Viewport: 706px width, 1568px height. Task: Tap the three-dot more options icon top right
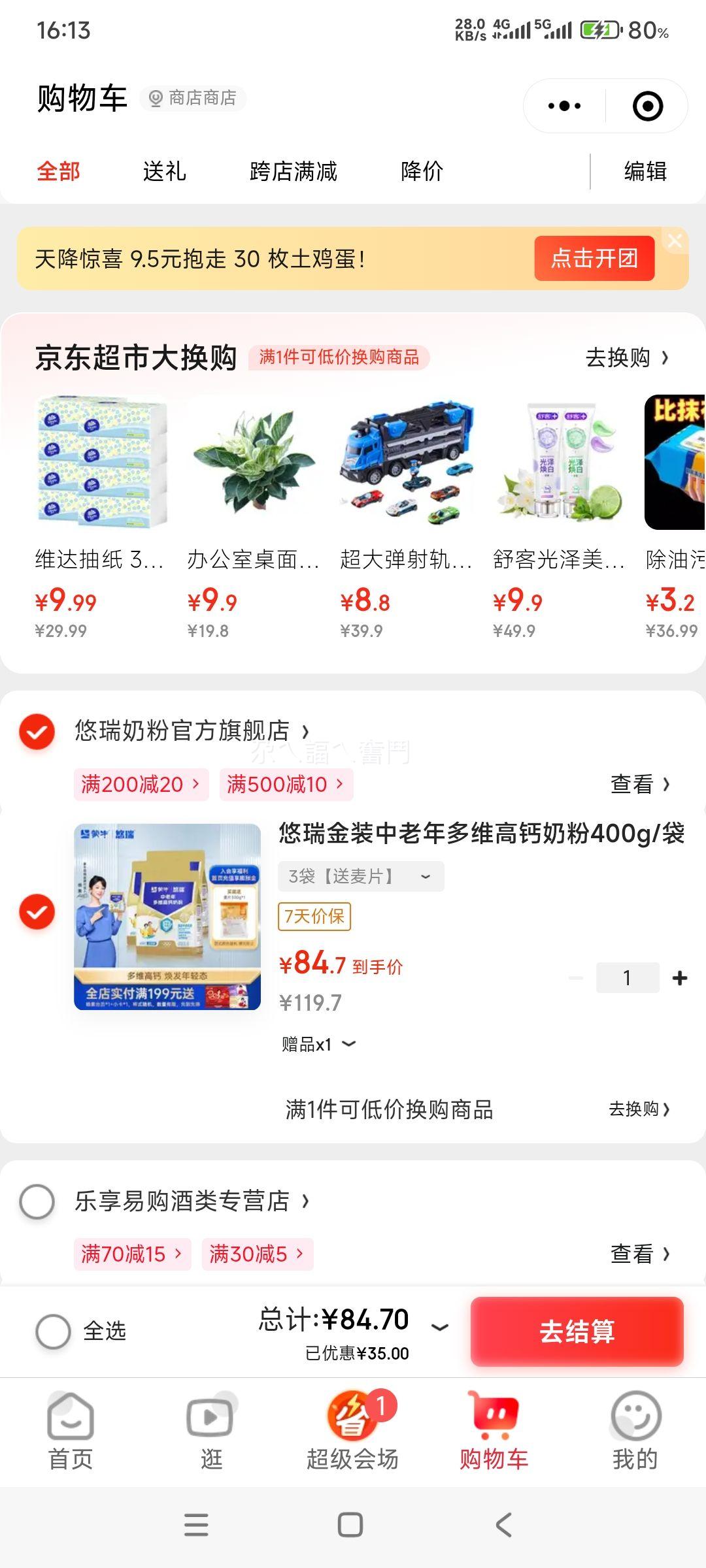click(563, 105)
